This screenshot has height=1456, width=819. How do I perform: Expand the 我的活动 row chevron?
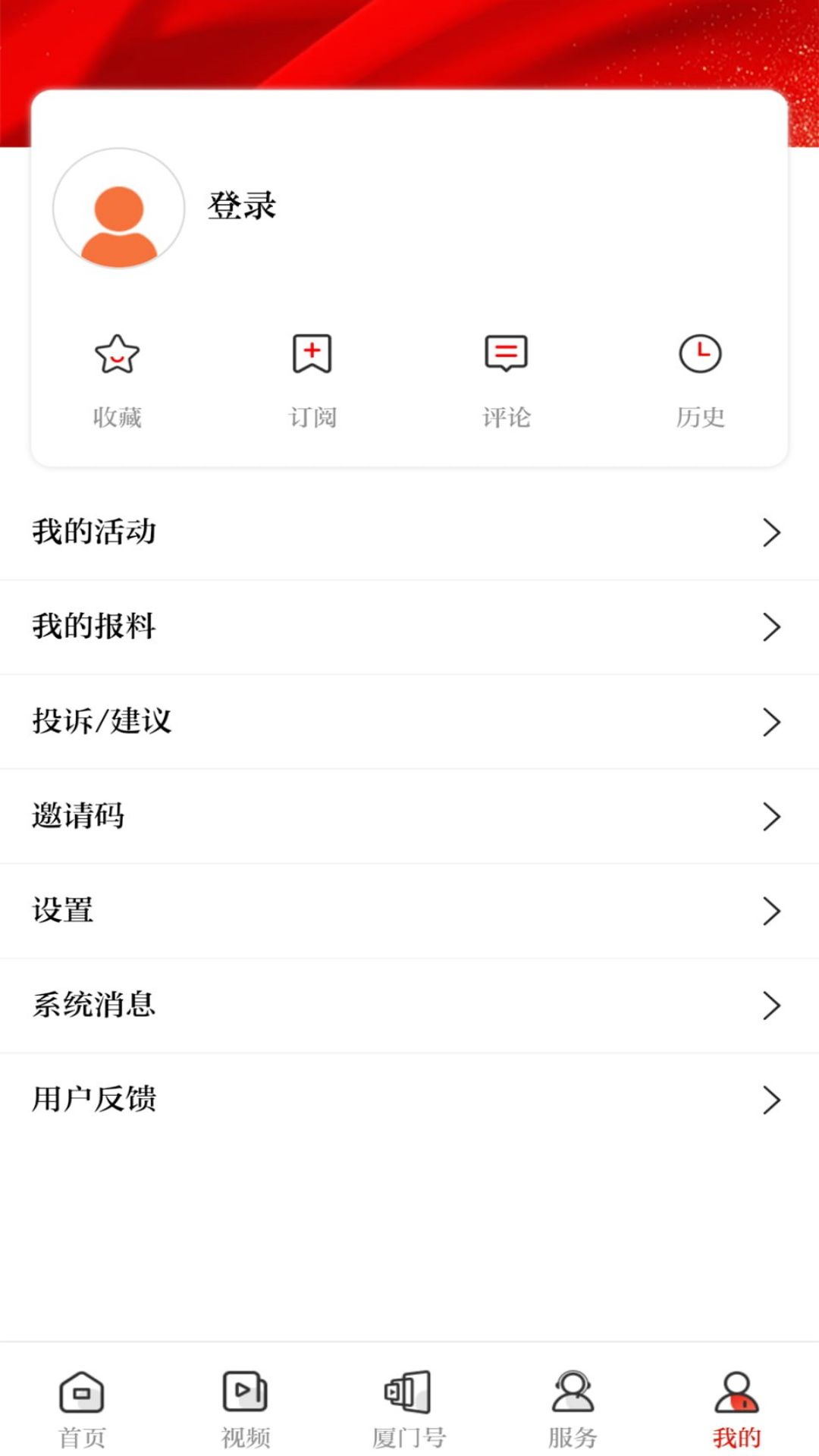773,533
